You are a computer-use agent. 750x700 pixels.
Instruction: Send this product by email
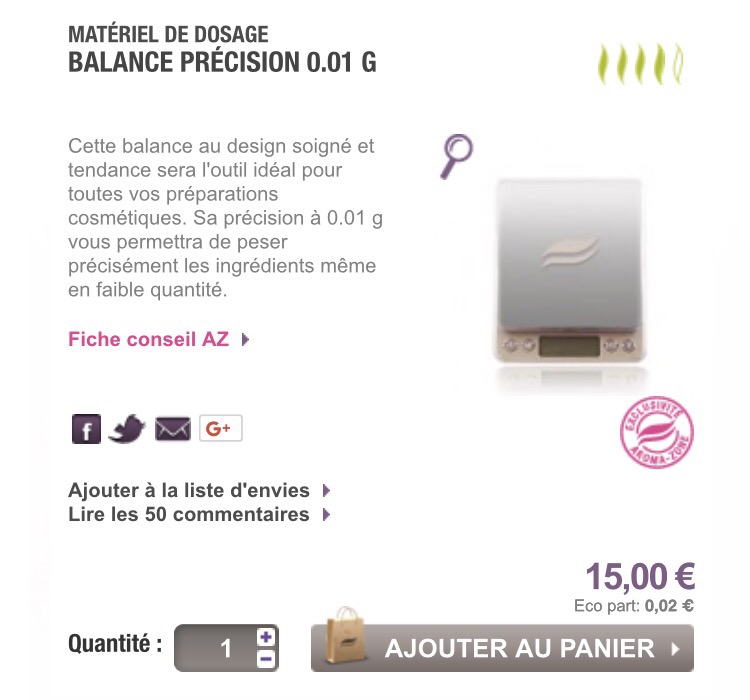[172, 429]
